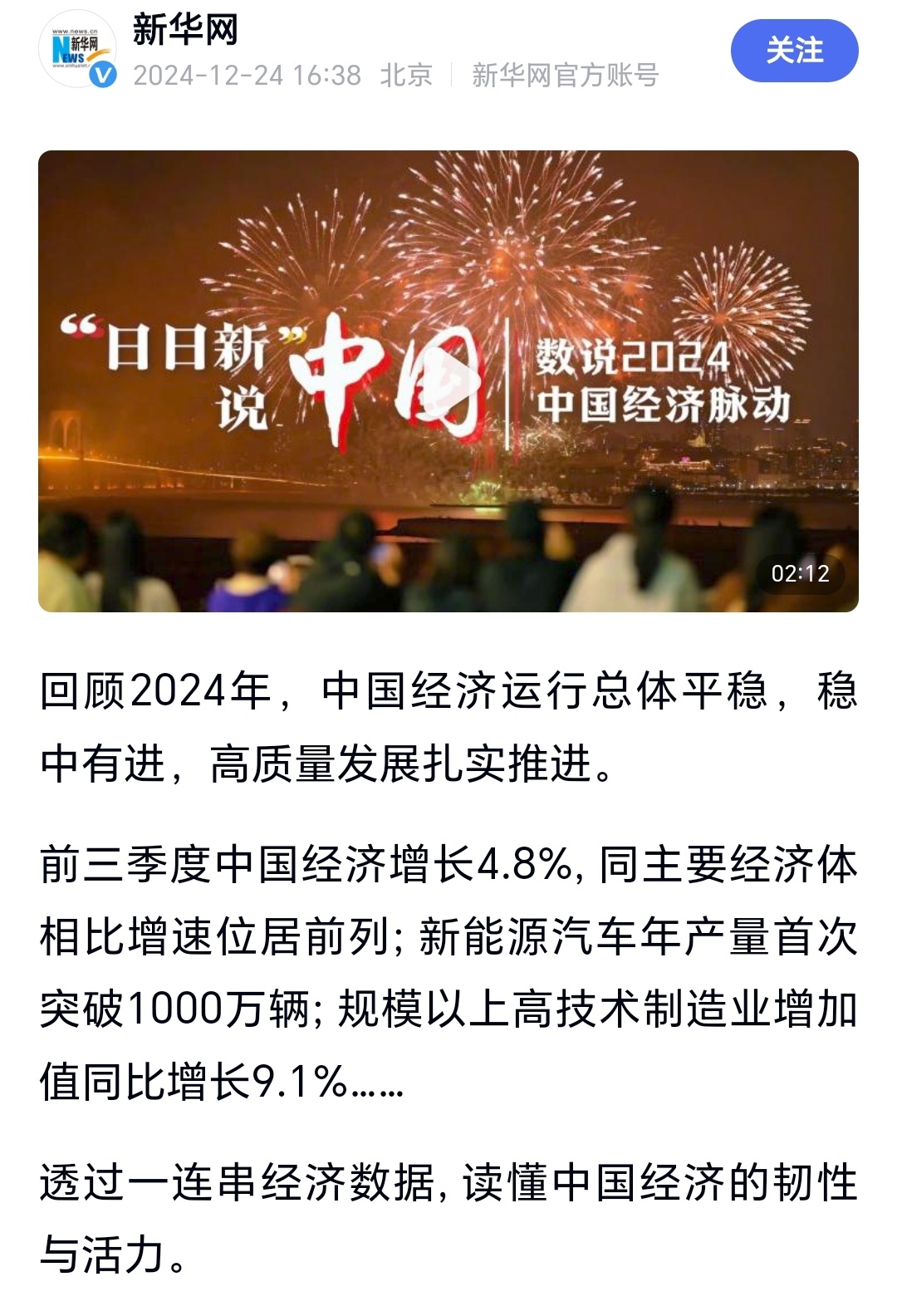Play the 数说2024 中国经济脉动 video
Viewport: 897px width, 1316px height.
pos(448,381)
